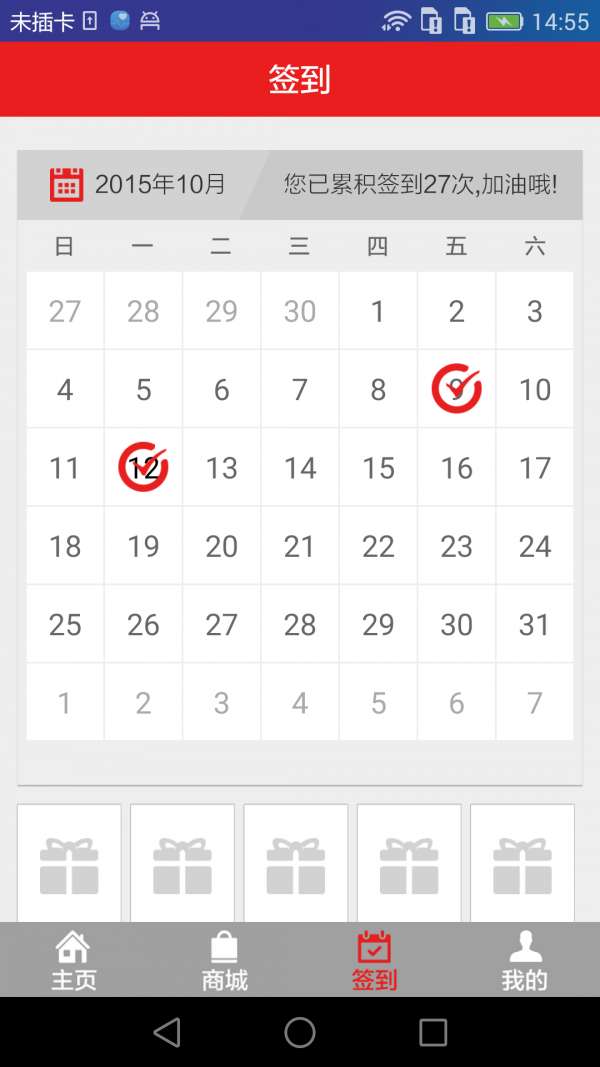Viewport: 600px width, 1067px height.
Task: Select day 31 in the calendar
Action: tap(534, 625)
